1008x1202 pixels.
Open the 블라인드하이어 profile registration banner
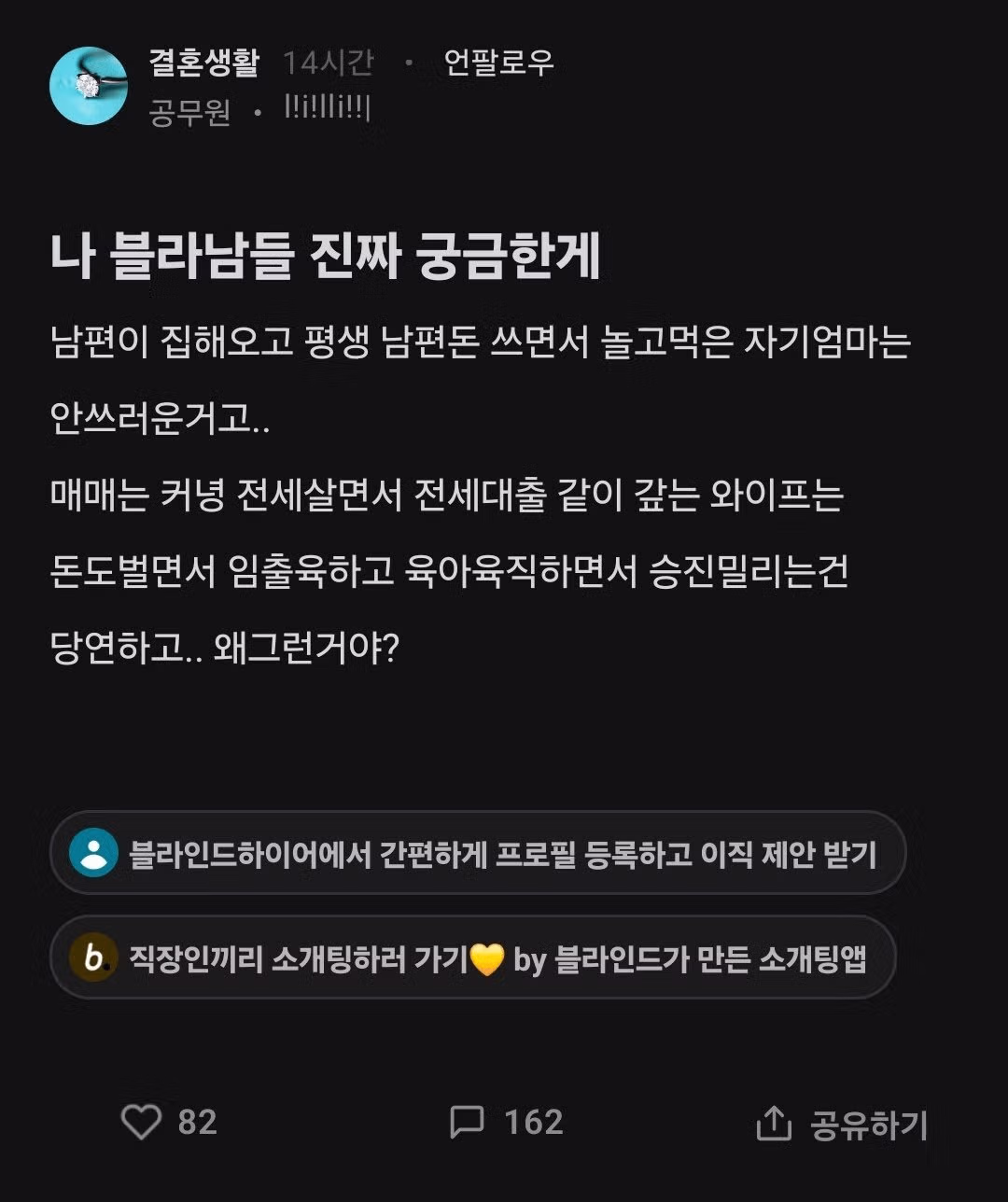(477, 853)
